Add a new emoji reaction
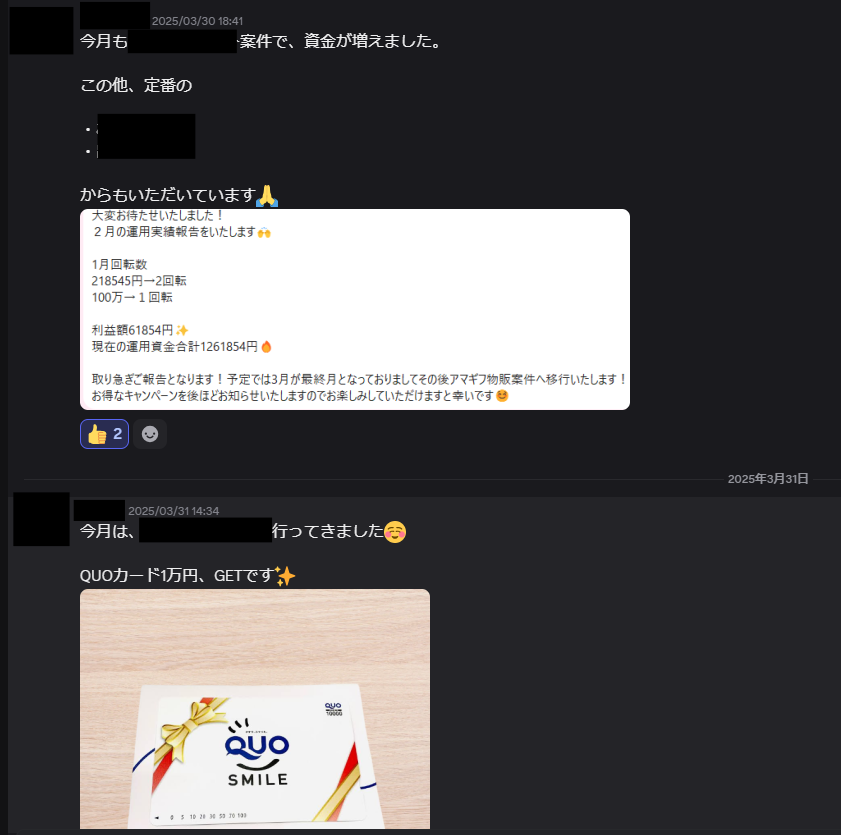This screenshot has width=841, height=835. pyautogui.click(x=150, y=434)
